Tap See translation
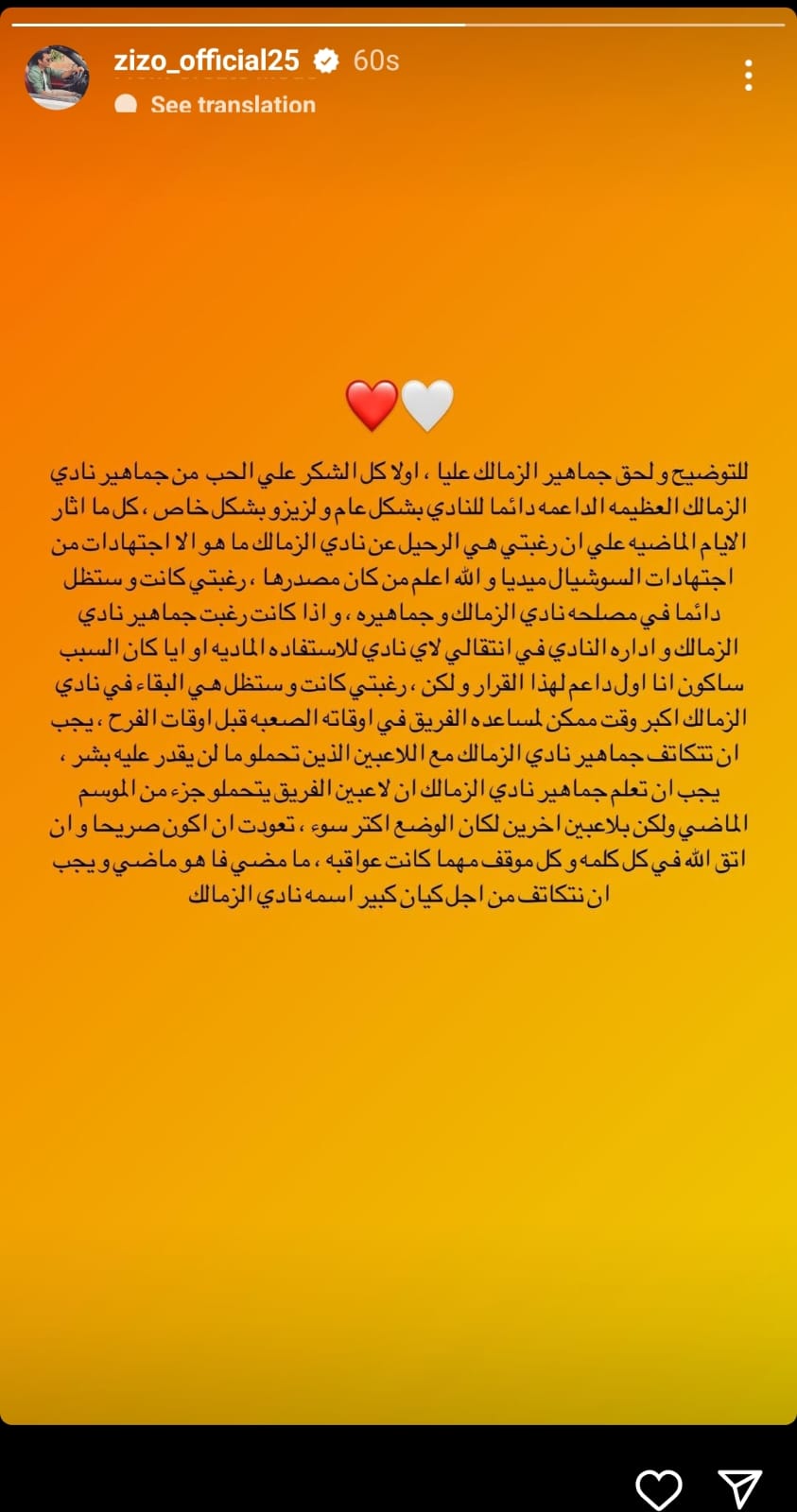Viewport: 797px width, 1512px height. (x=232, y=105)
